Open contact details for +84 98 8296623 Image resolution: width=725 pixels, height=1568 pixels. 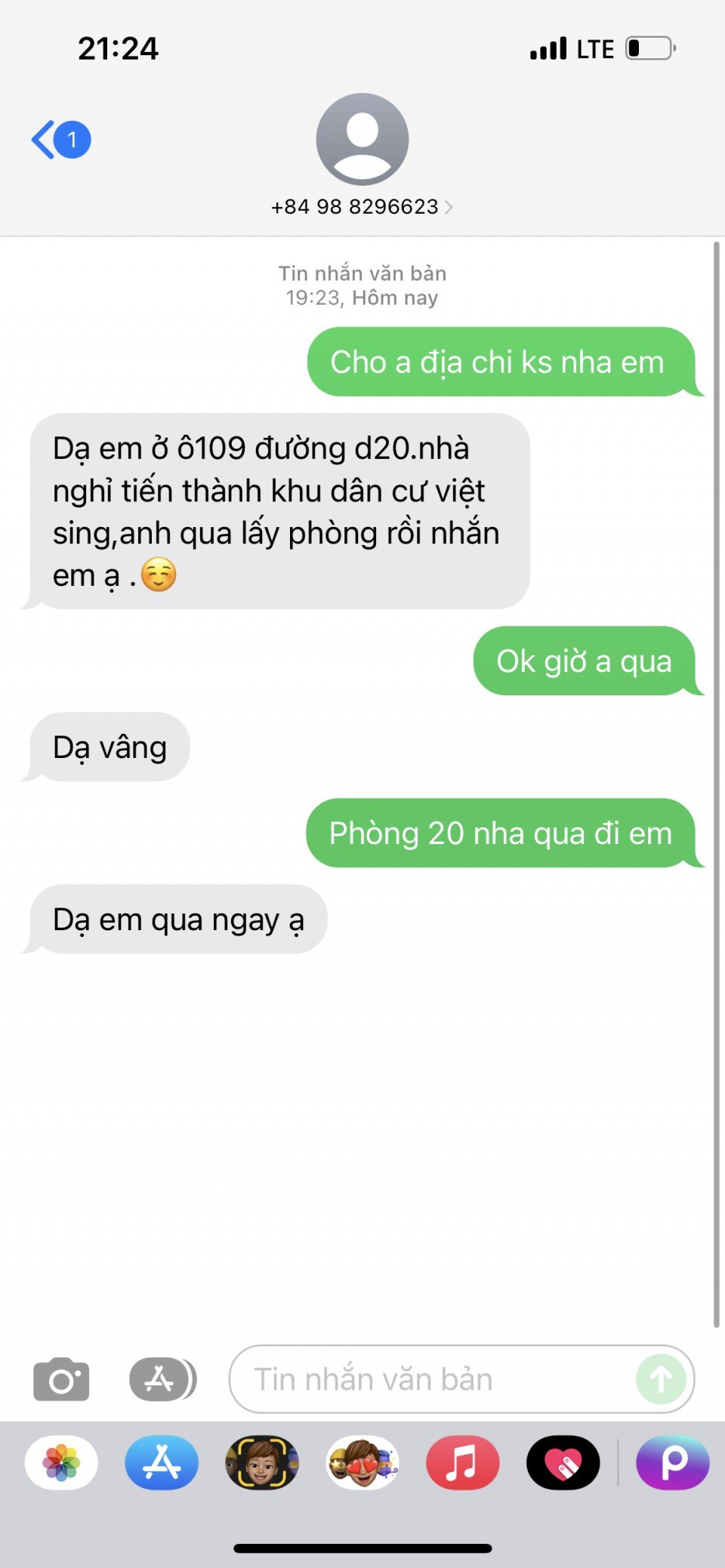362,206
